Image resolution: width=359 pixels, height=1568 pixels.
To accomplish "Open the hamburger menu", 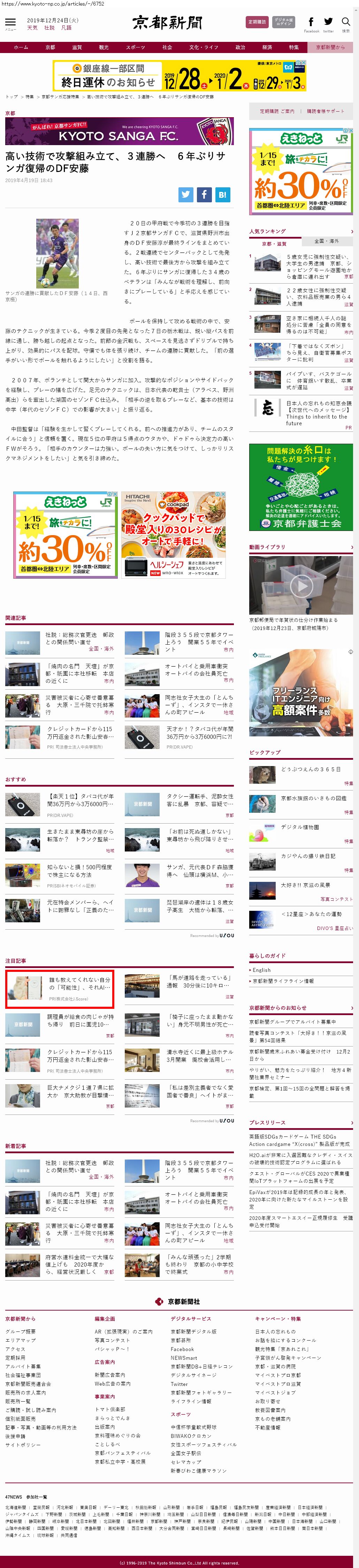I will [10, 23].
